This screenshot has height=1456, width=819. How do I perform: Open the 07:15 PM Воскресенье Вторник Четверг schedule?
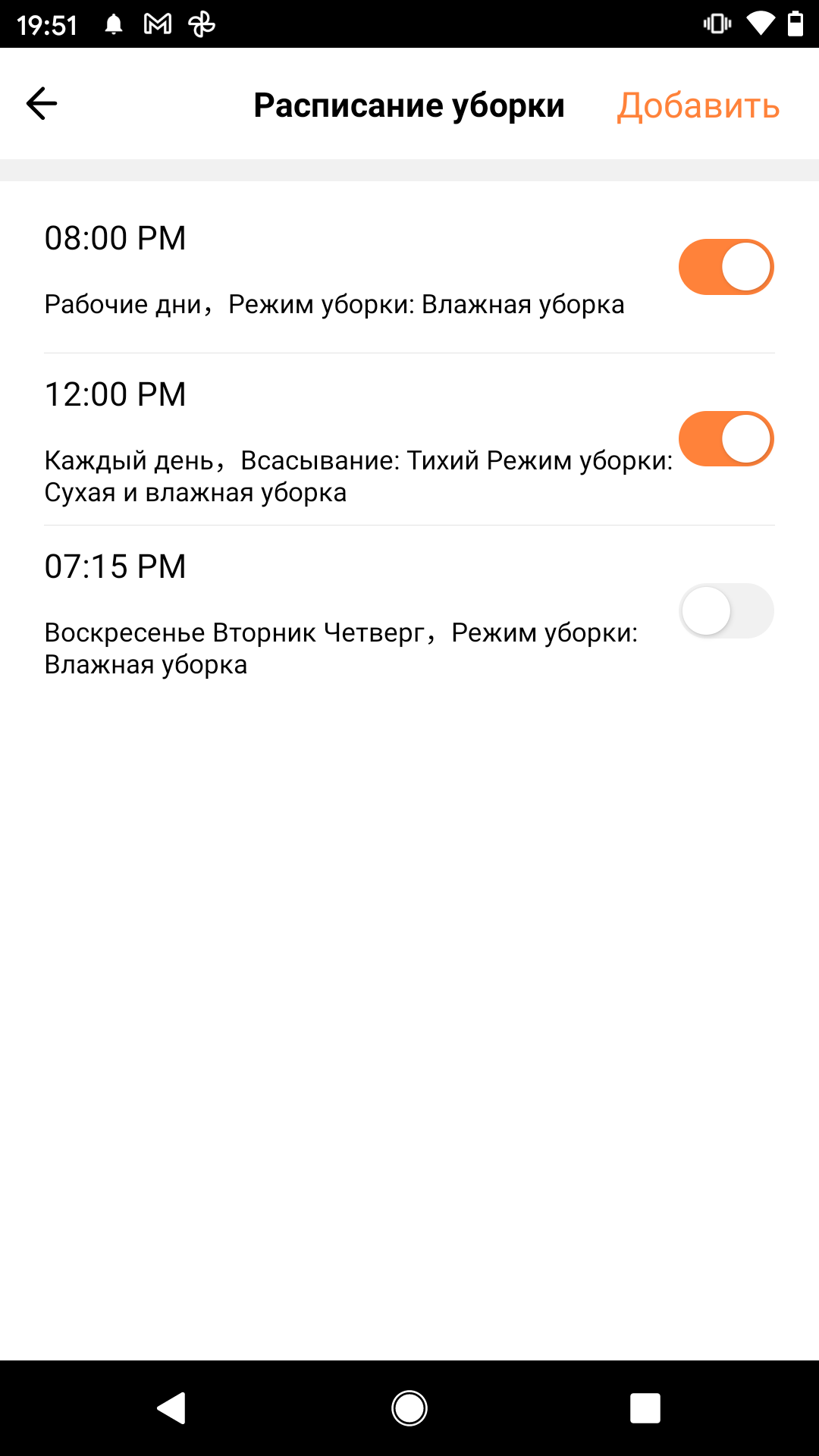point(334,613)
